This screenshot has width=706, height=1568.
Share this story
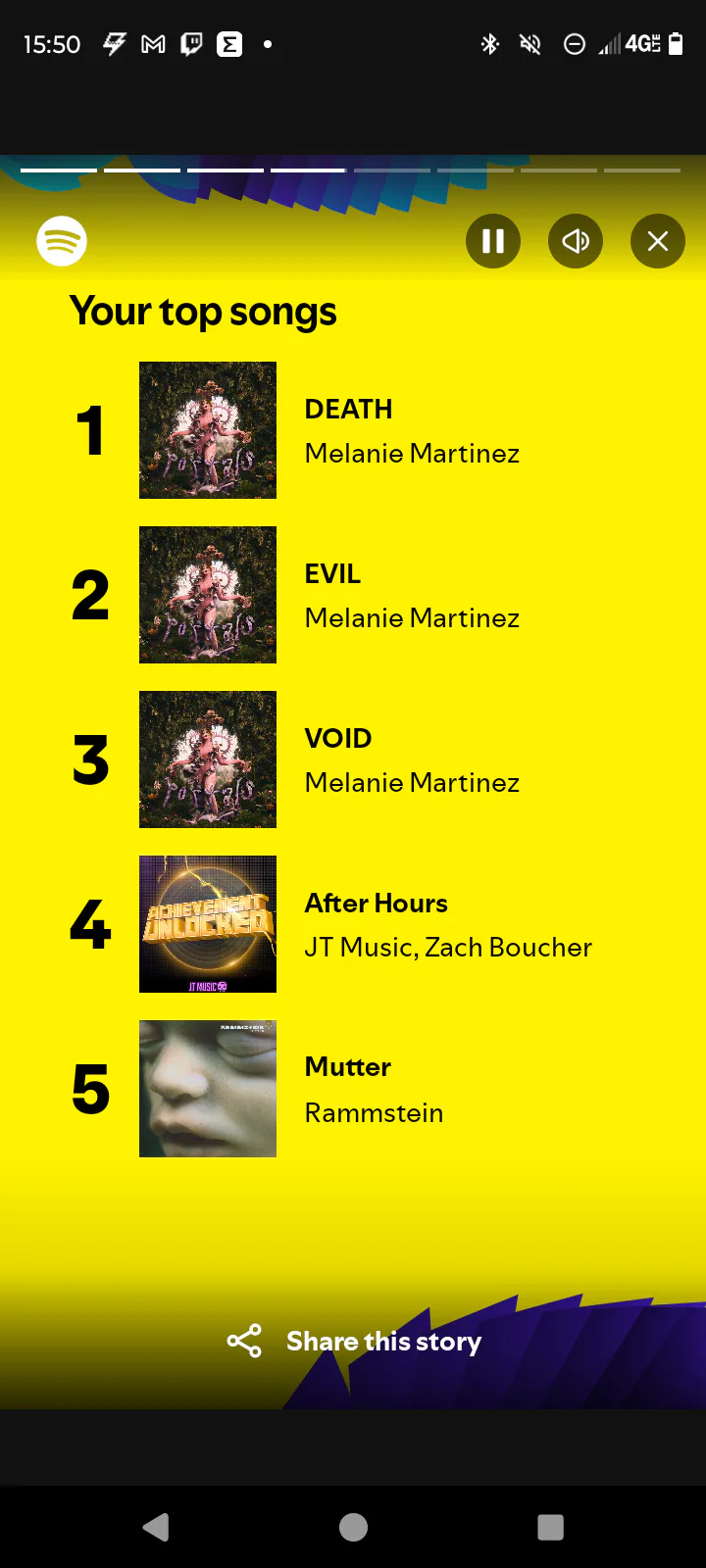tap(354, 1341)
